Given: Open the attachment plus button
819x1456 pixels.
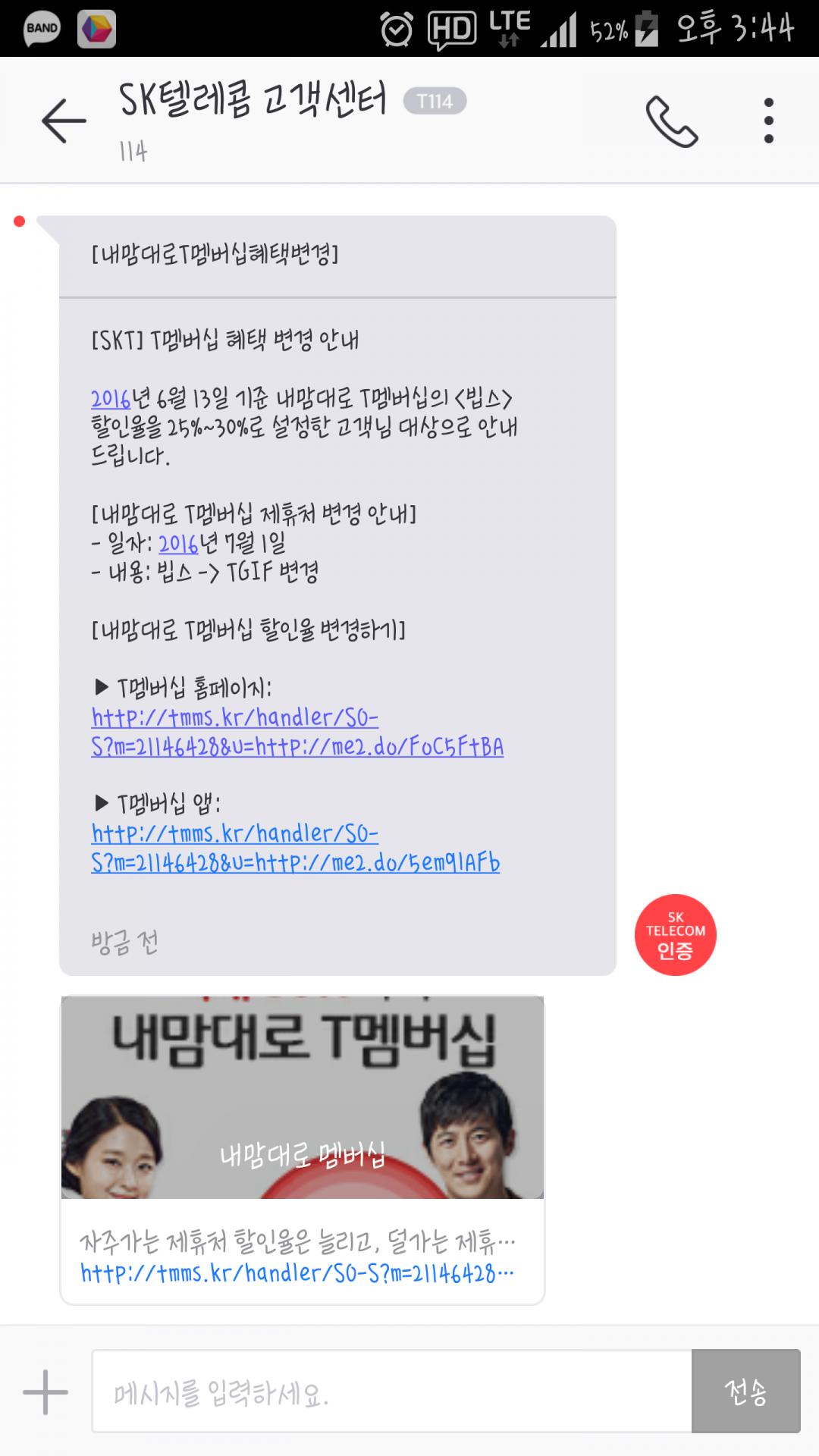Looking at the screenshot, I should 45,1392.
